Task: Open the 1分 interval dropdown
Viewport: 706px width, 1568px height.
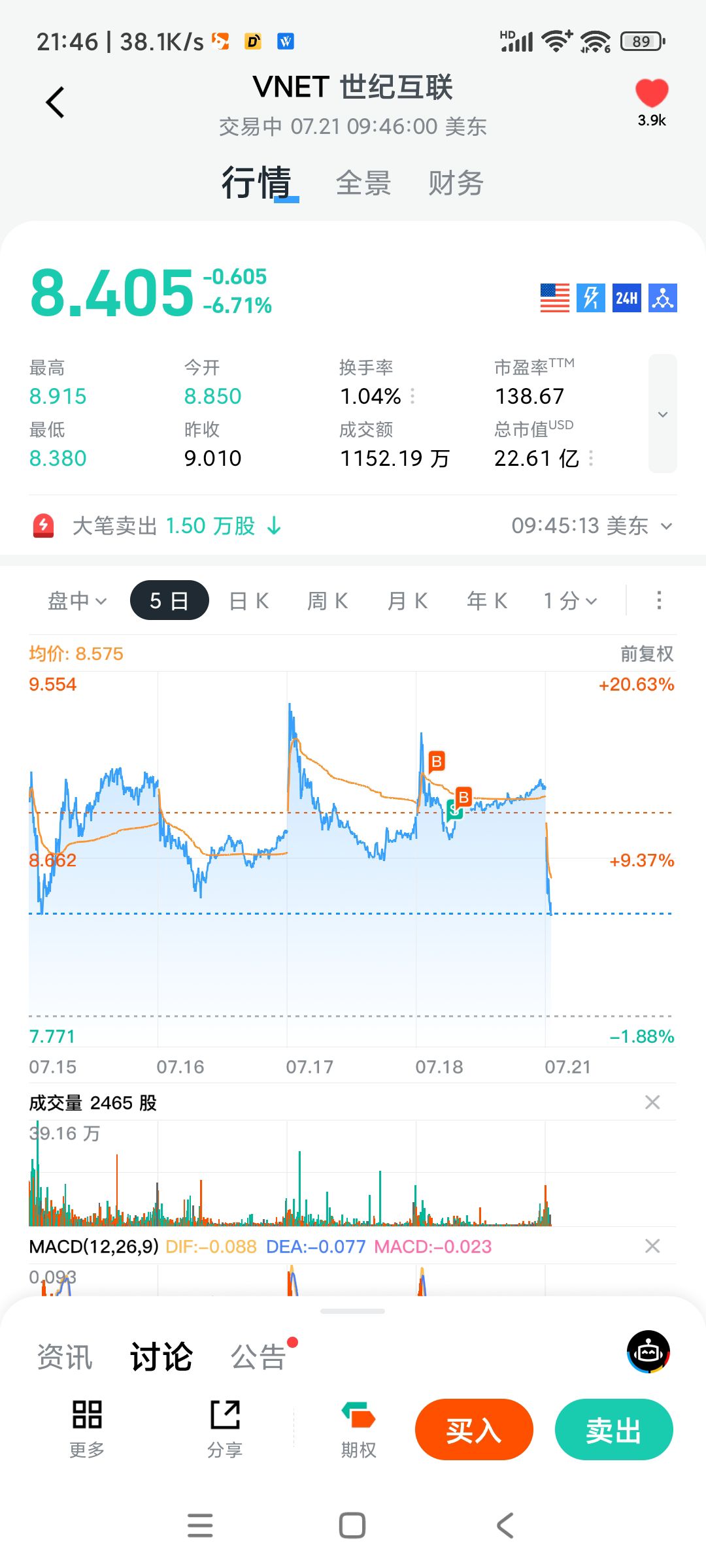Action: point(570,600)
